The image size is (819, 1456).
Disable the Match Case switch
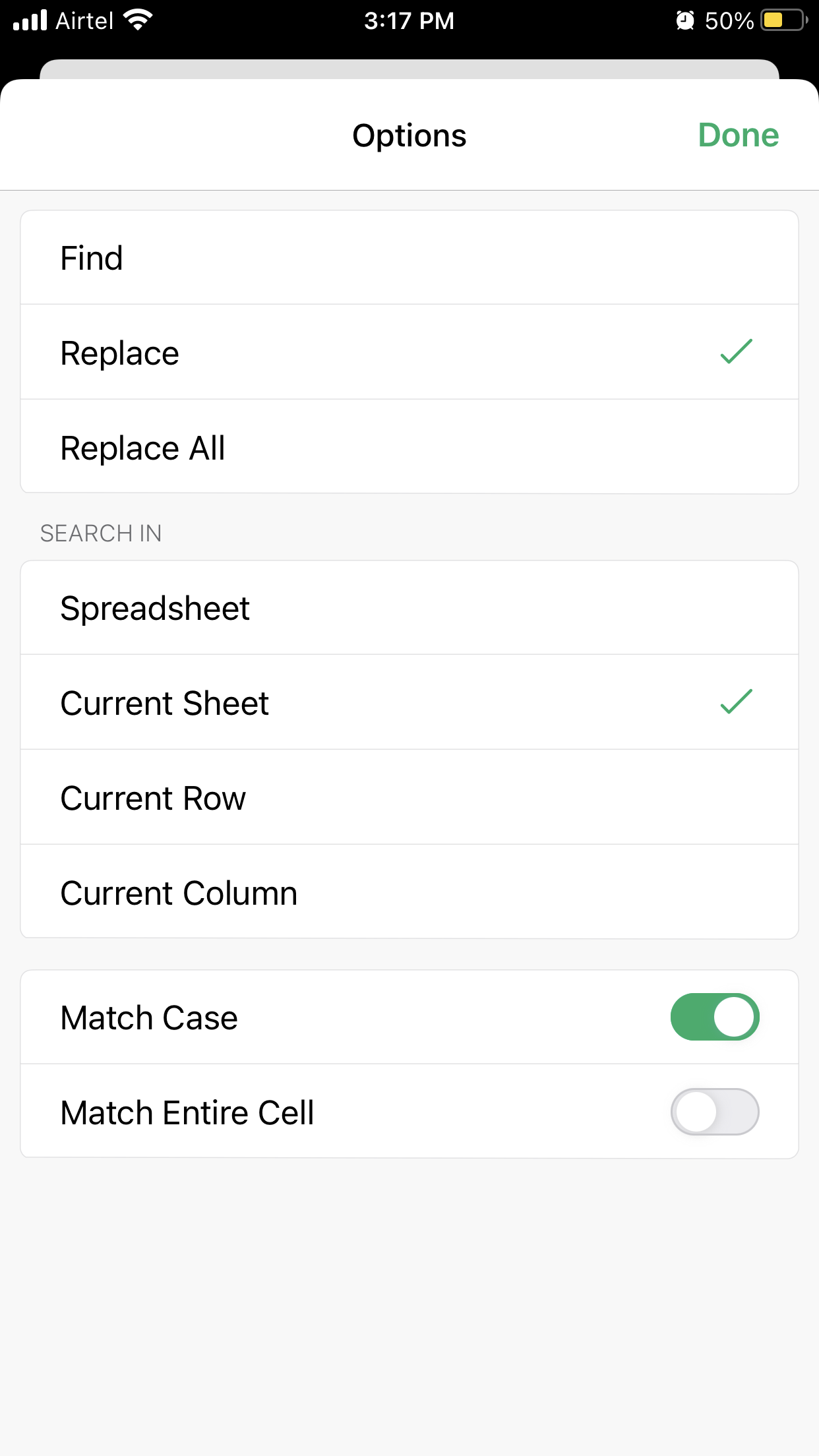click(x=715, y=1017)
